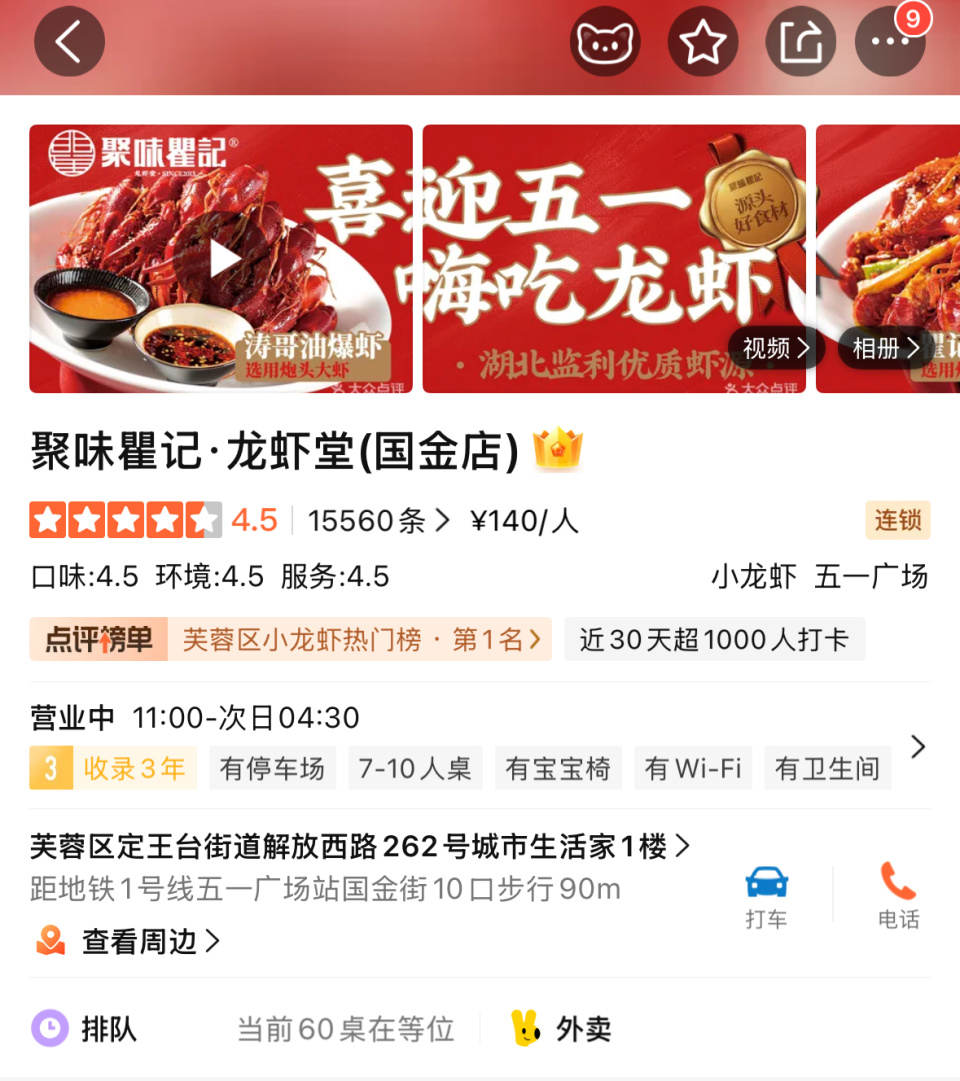Go back with the top-left arrow
The width and height of the screenshot is (960, 1081).
(x=69, y=43)
